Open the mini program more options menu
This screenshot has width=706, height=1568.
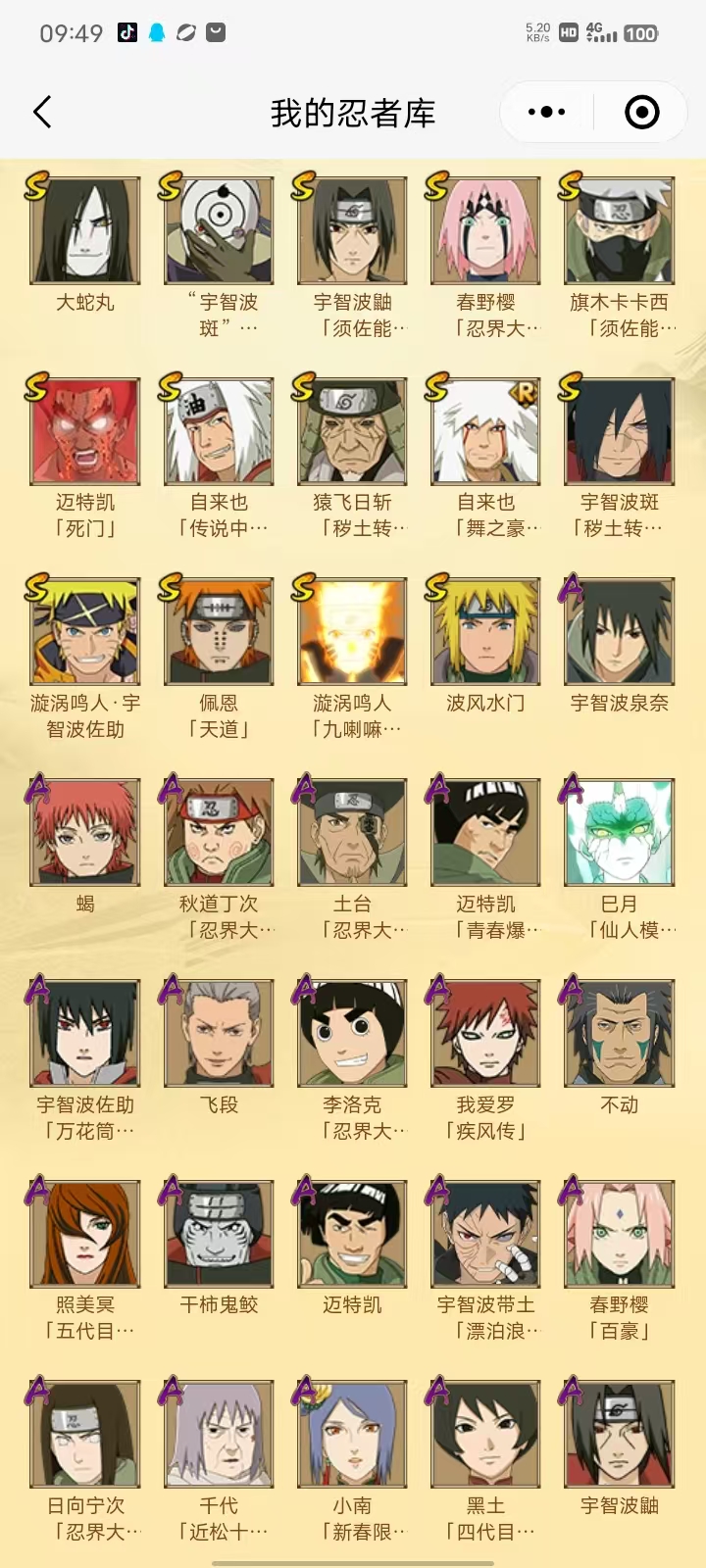pos(546,113)
